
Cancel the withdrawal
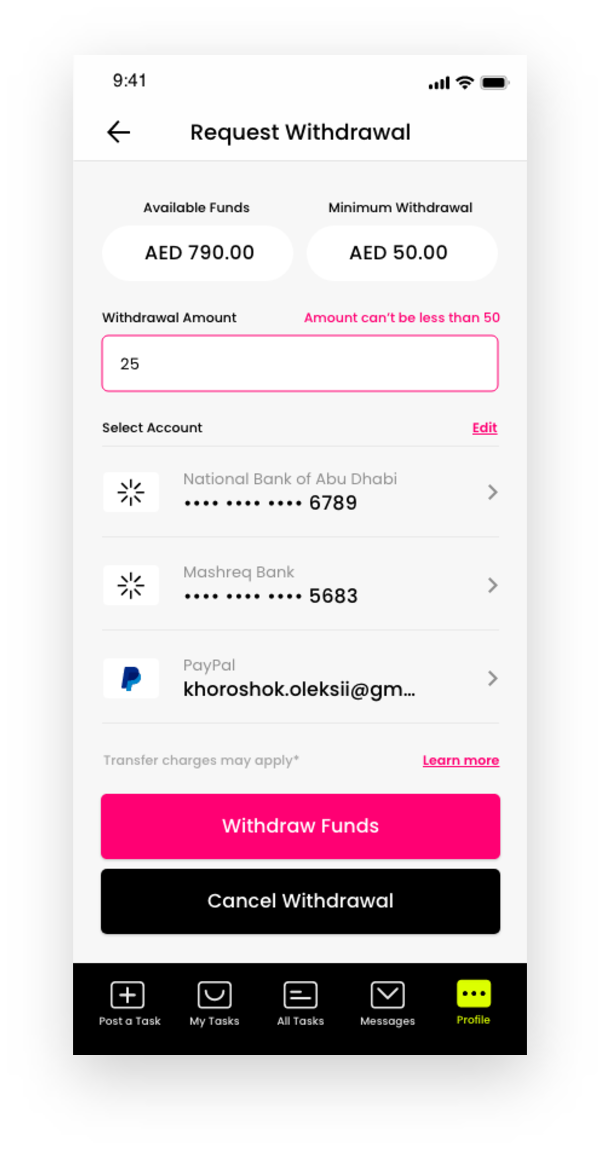(x=301, y=901)
